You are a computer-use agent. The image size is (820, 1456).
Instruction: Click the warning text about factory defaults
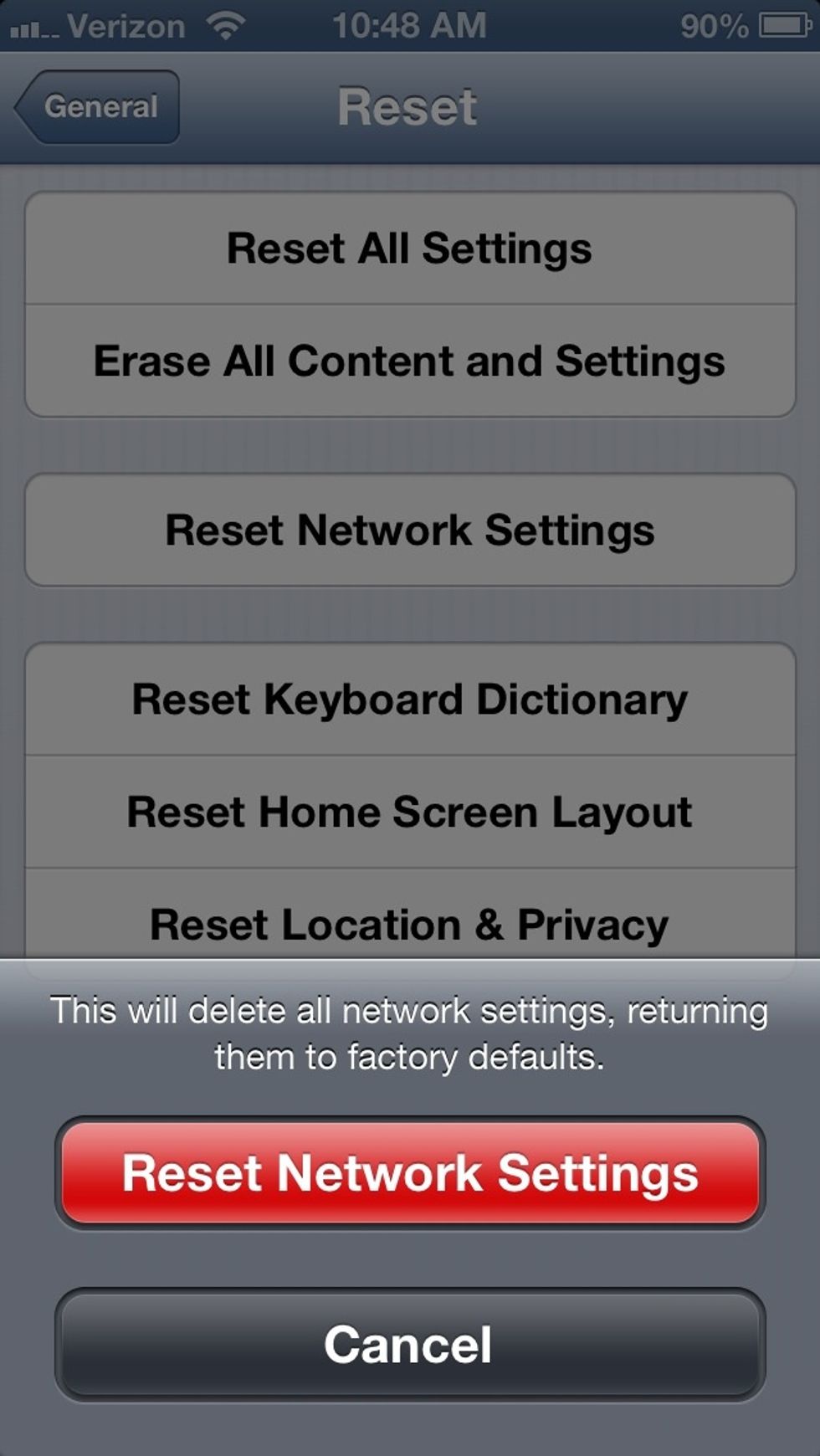409,1033
